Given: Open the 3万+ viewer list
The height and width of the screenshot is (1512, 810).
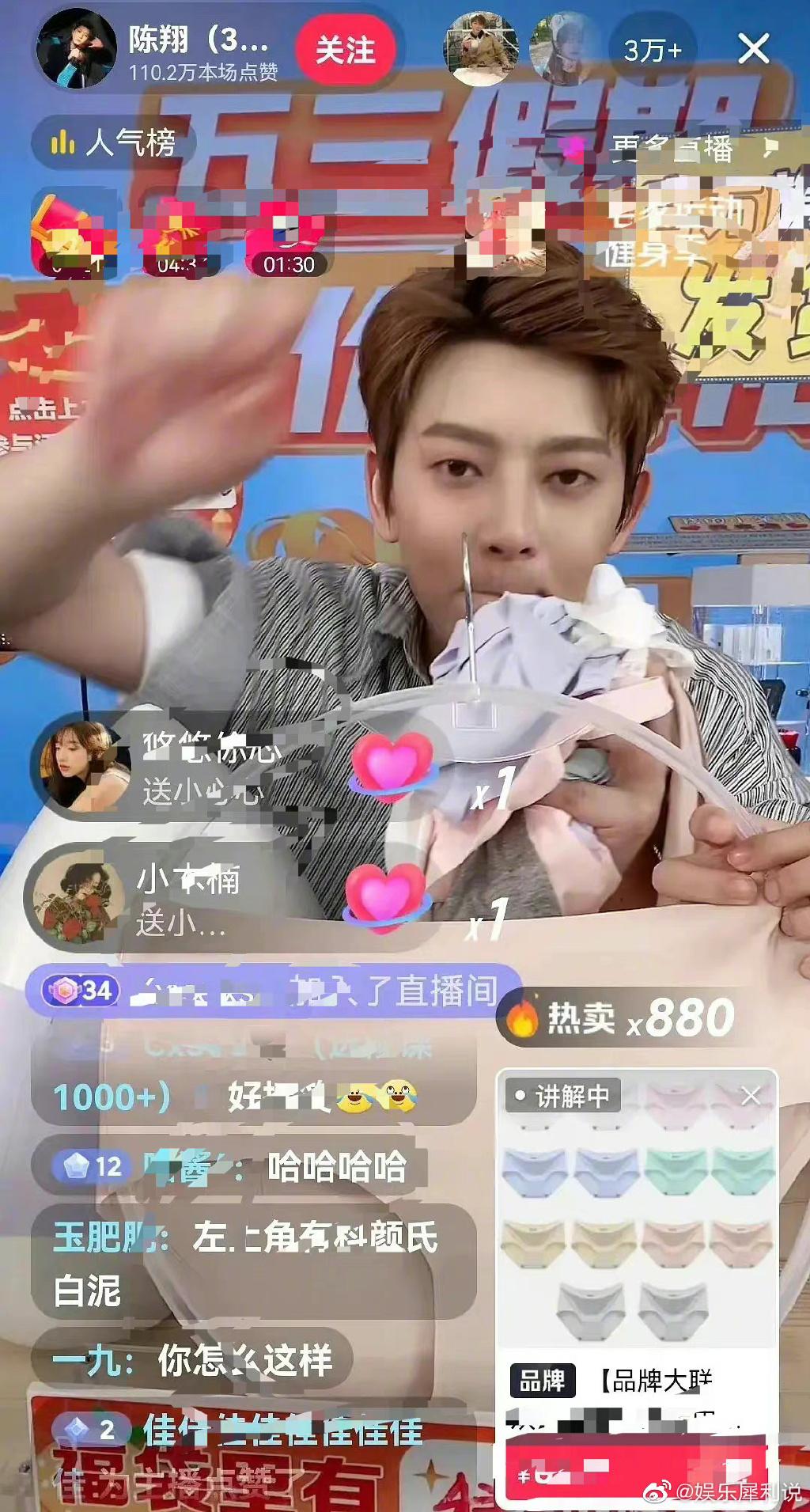Looking at the screenshot, I should [652, 51].
